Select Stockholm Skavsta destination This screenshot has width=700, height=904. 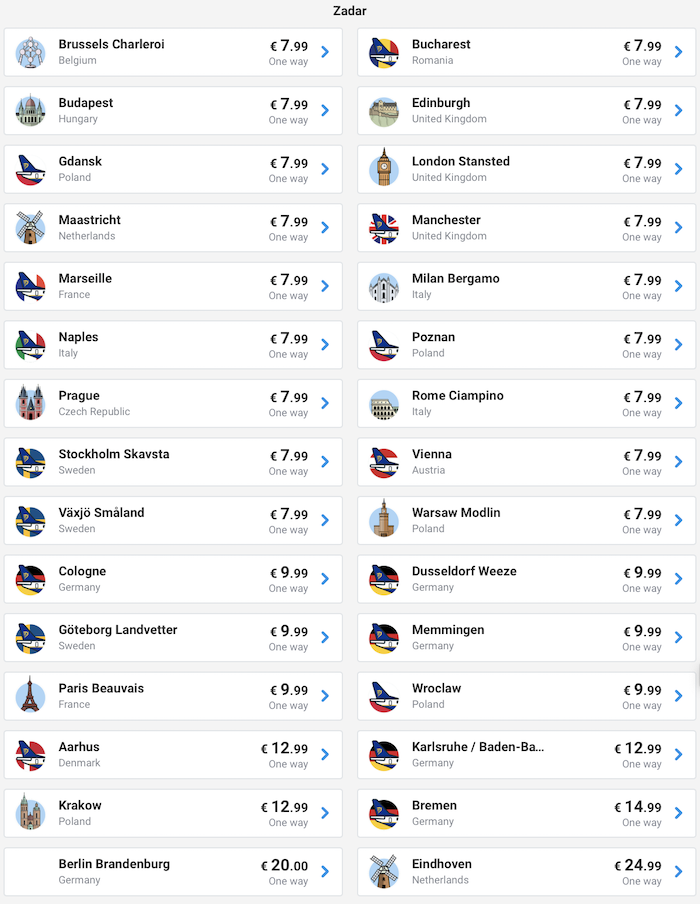173,462
